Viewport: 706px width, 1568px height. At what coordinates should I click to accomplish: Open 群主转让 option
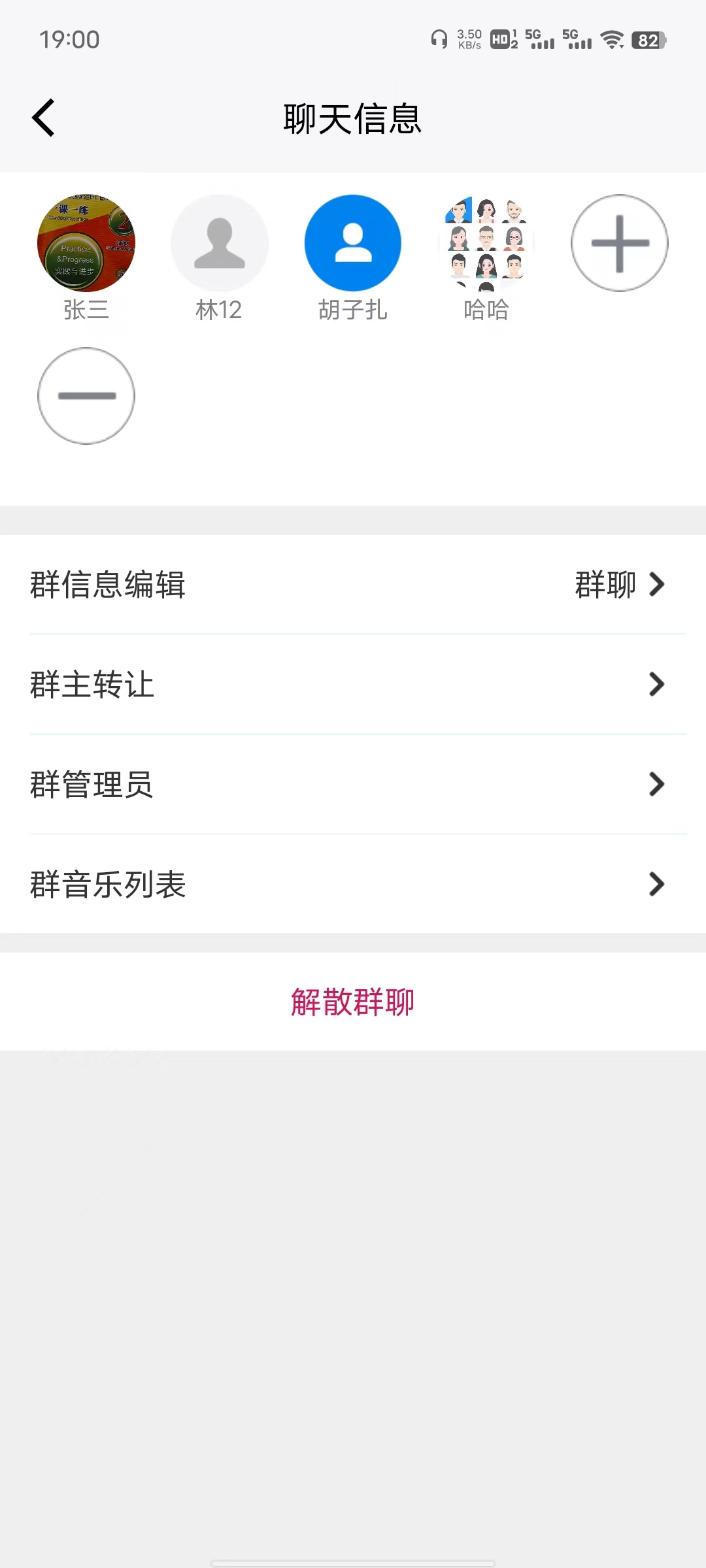[353, 685]
